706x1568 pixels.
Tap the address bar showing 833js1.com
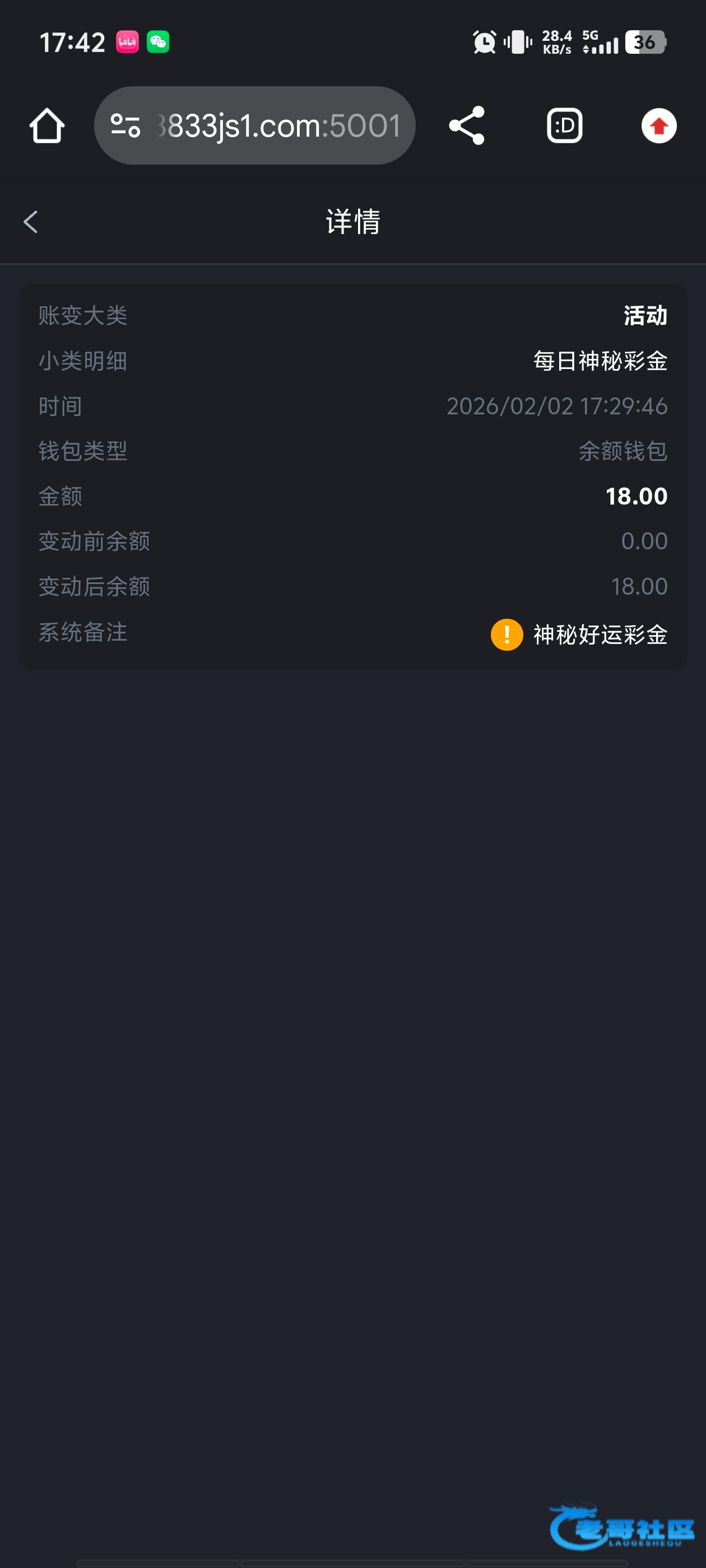[x=277, y=126]
